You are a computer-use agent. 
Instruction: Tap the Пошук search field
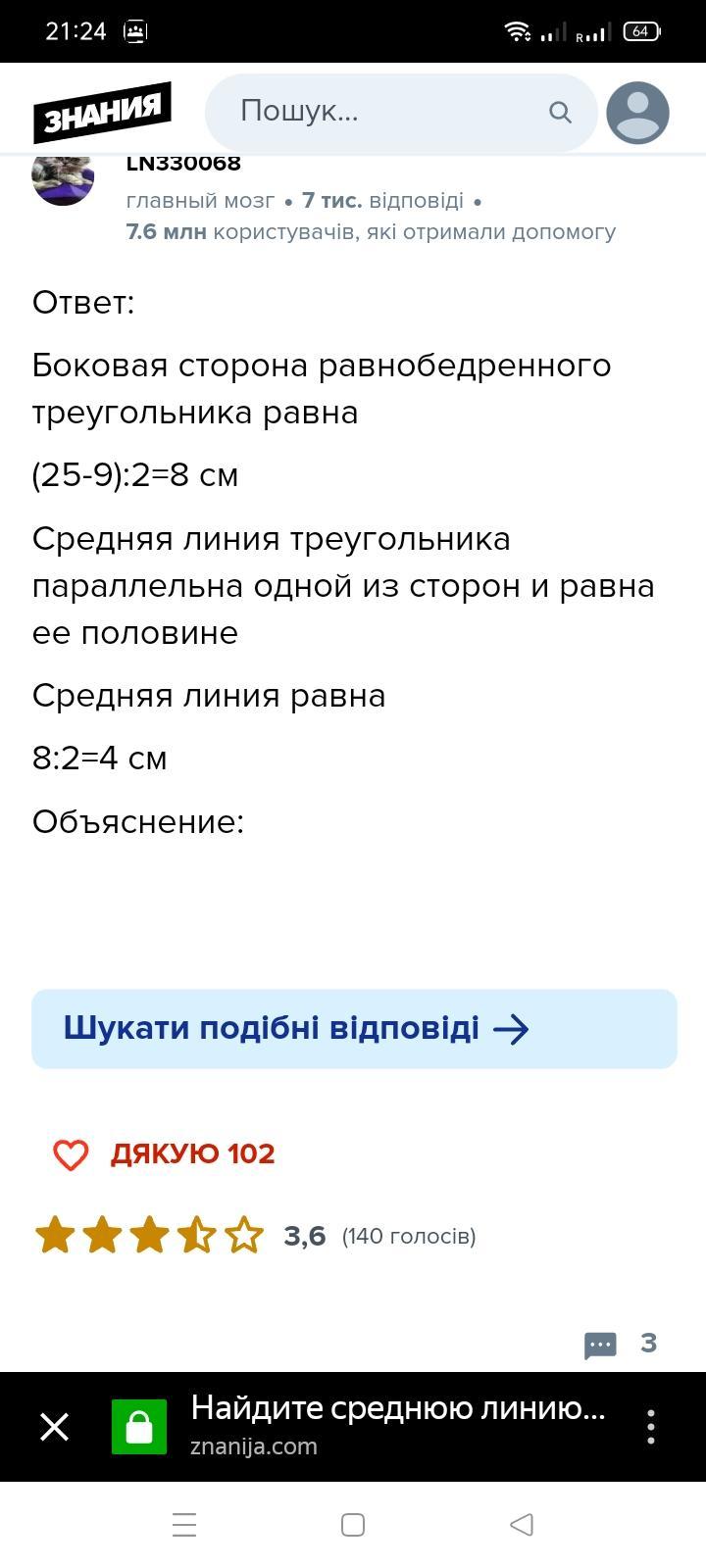[x=401, y=112]
